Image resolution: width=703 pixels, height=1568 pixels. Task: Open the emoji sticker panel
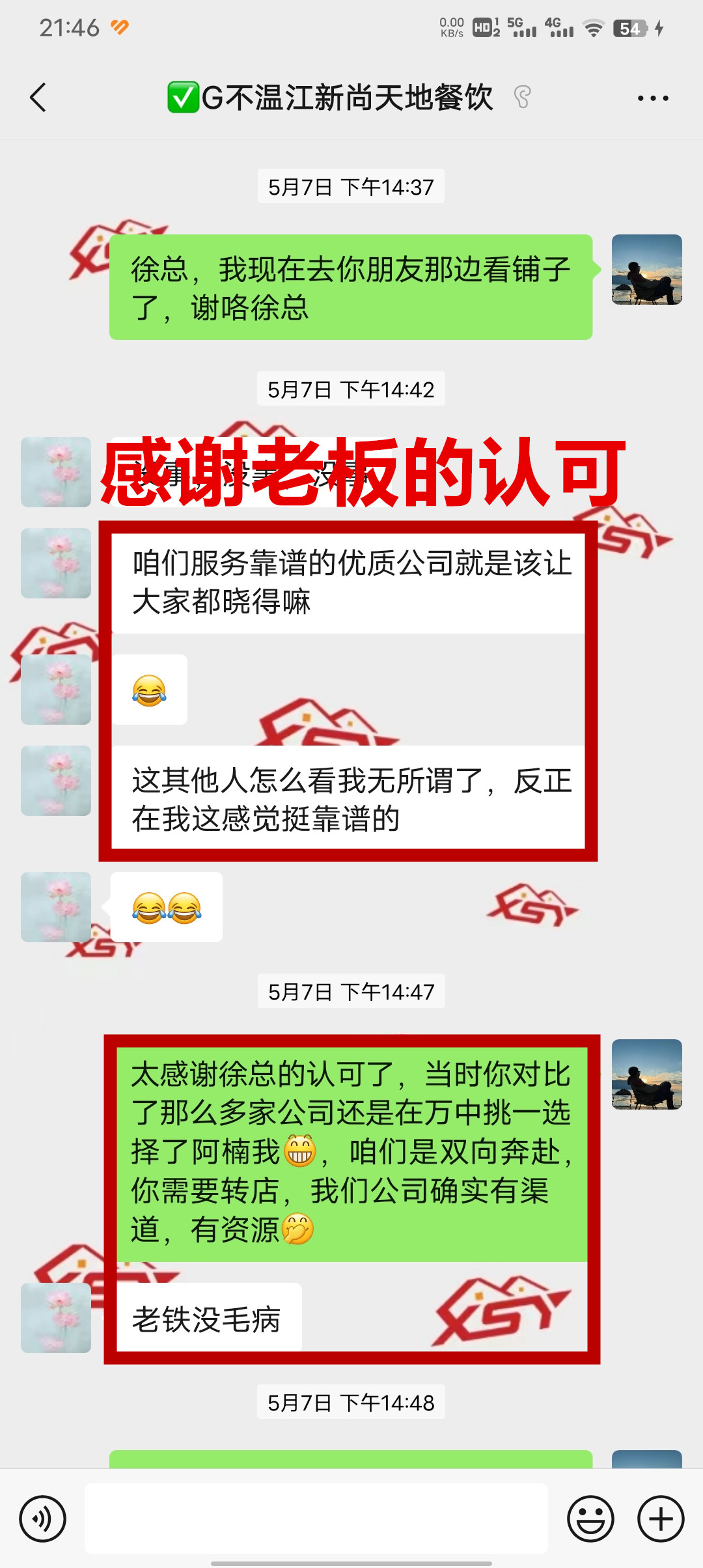point(590,1519)
